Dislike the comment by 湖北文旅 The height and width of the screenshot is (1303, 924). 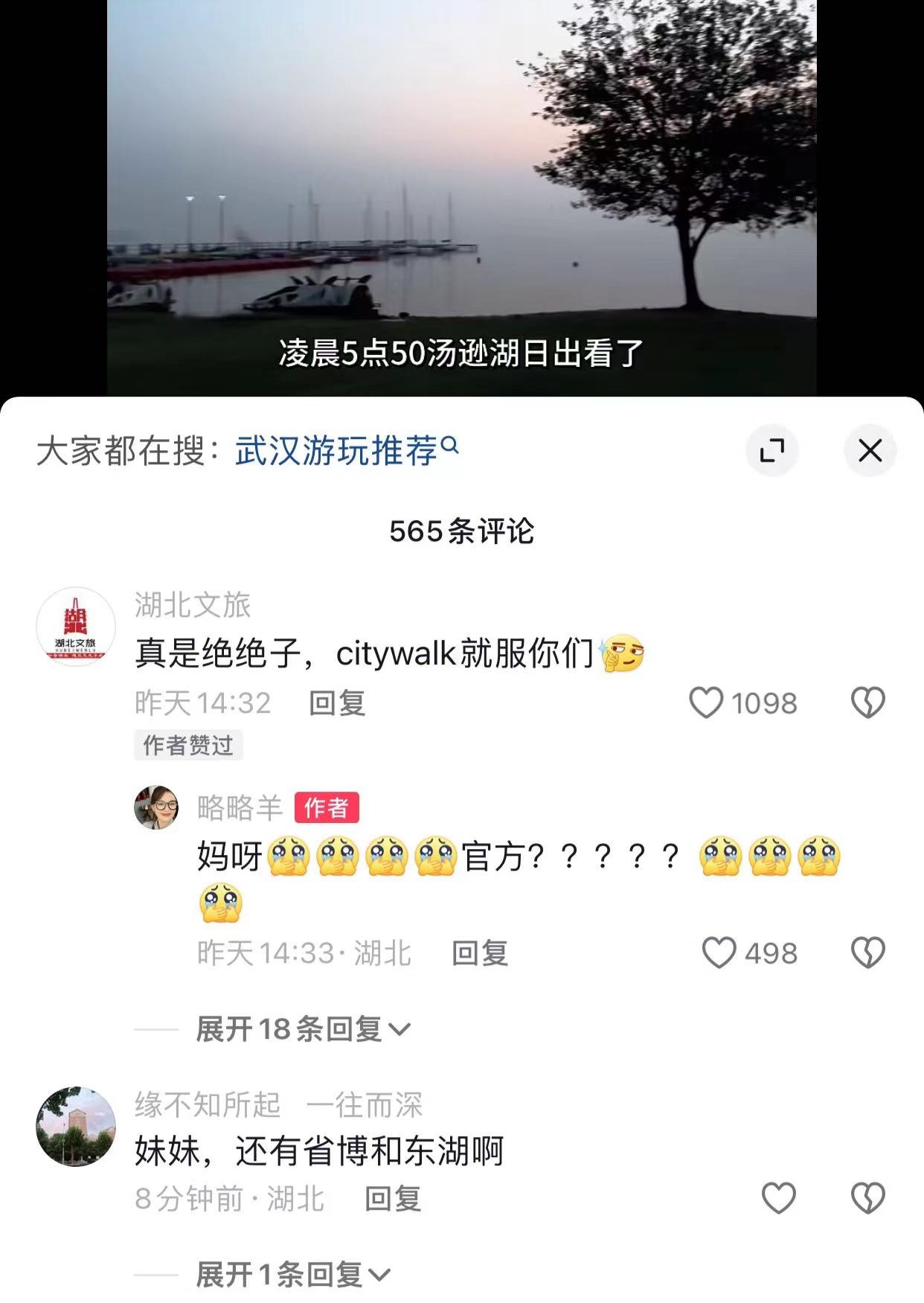[867, 702]
